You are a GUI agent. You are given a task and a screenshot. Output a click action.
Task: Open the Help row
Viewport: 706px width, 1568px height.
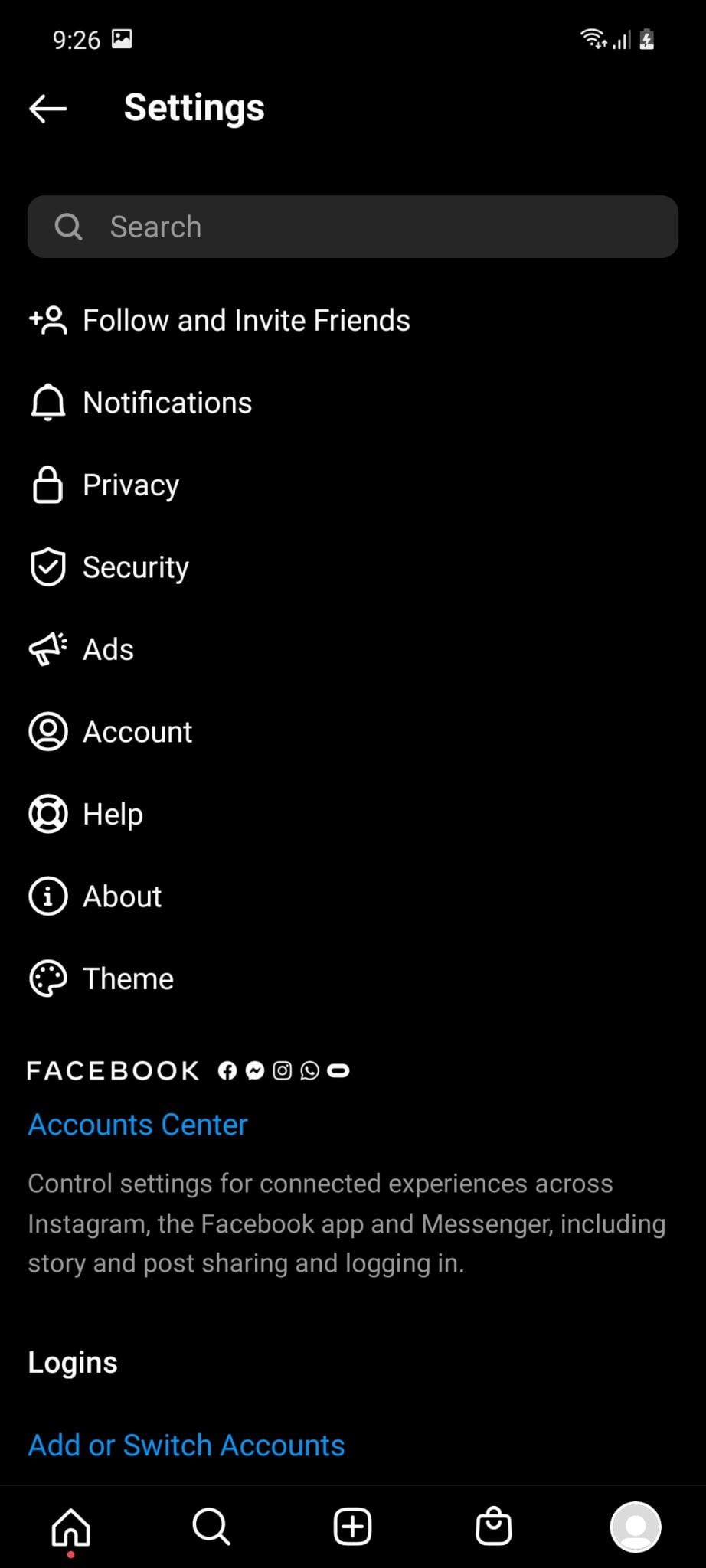353,814
